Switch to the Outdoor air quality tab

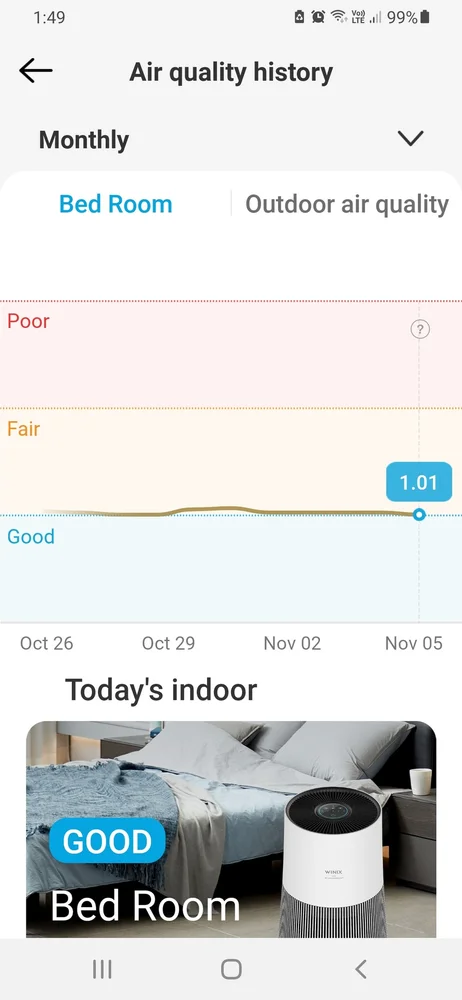347,204
